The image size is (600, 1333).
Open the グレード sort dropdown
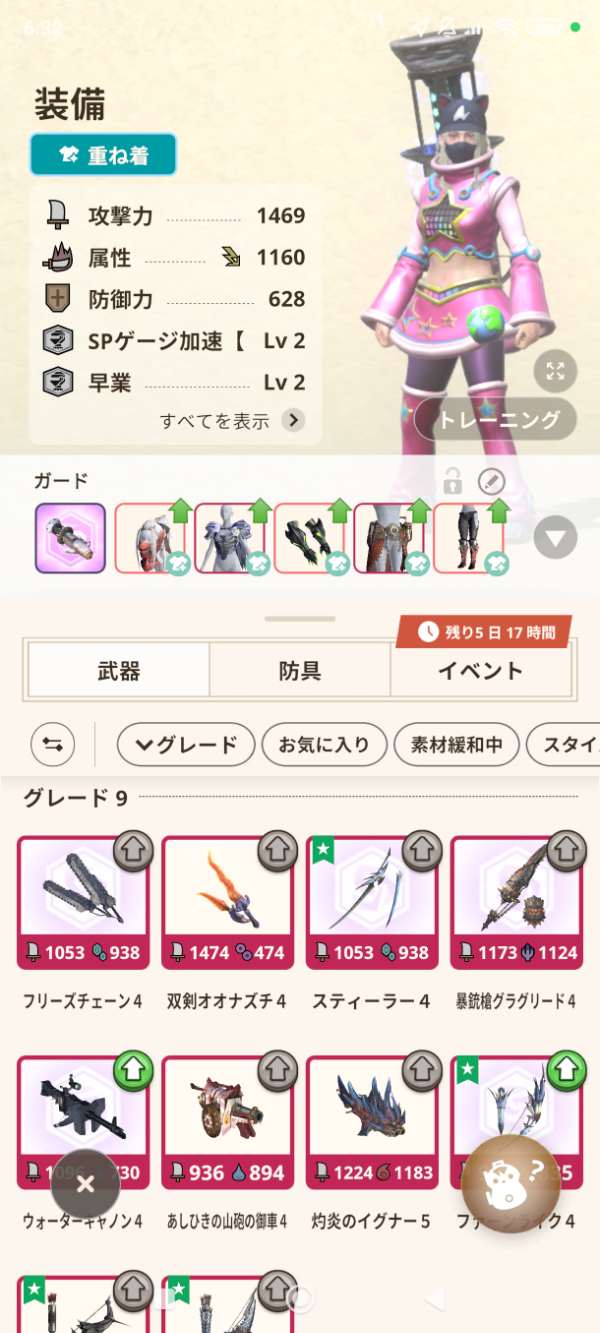click(186, 744)
